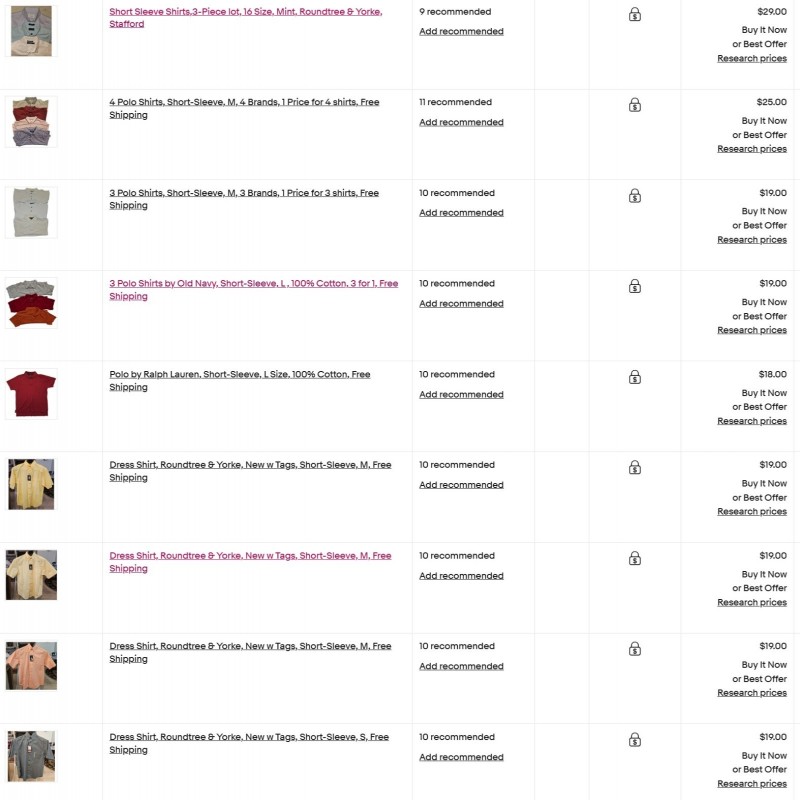This screenshot has height=800, width=800.
Task: Add recommended for the Short Sleeve Shirts lot
Action: click(461, 32)
